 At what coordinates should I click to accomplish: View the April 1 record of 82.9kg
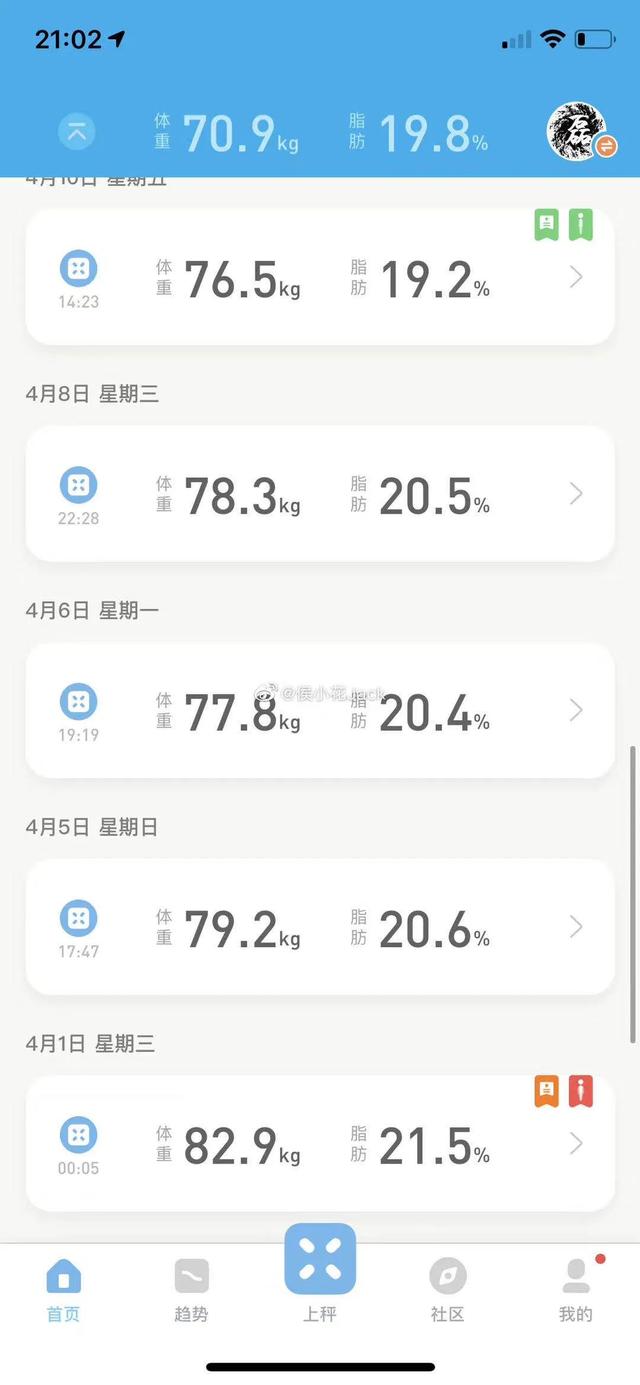(x=320, y=1143)
